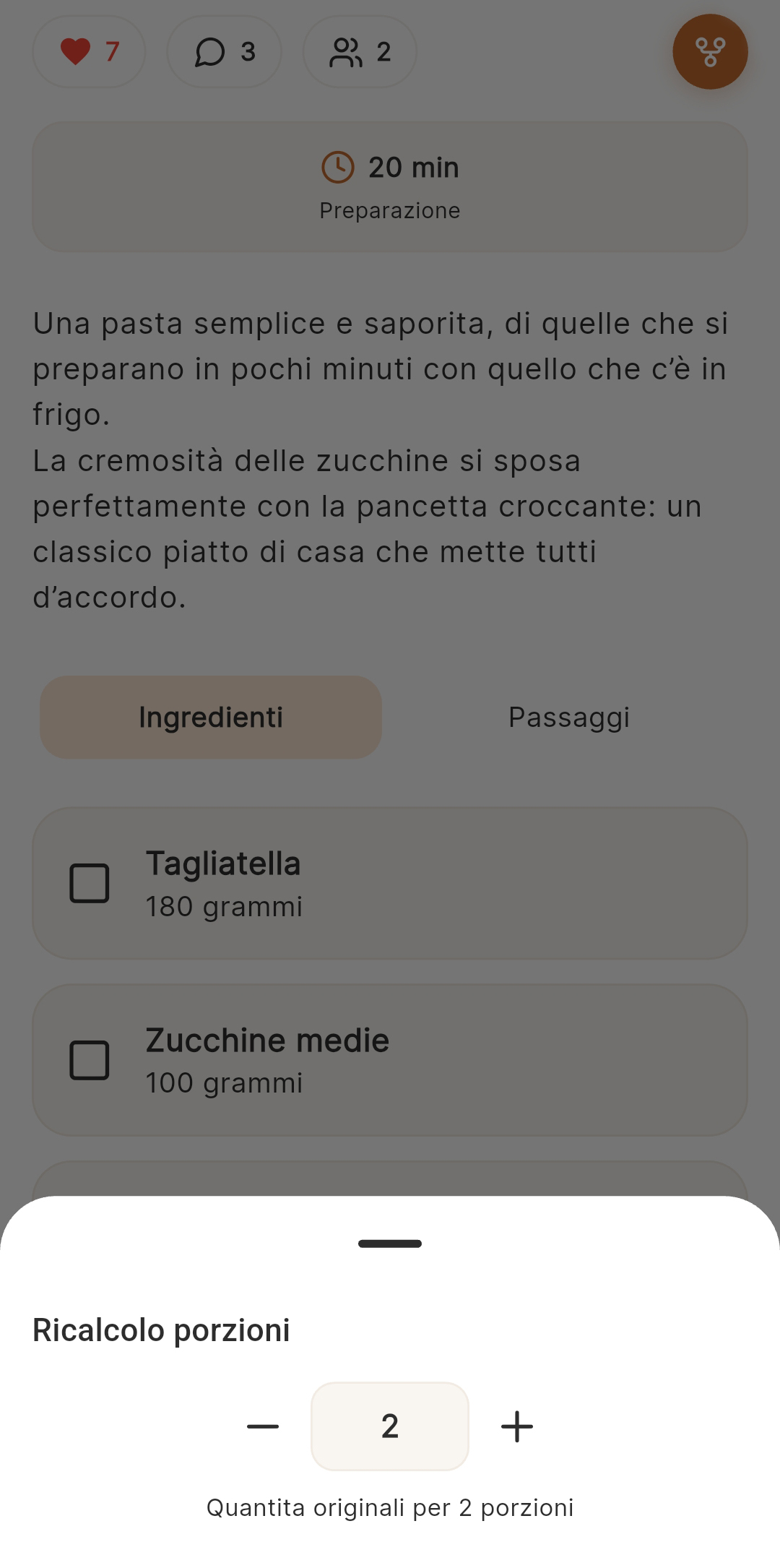Open the comments via the speech bubble icon
Screen dimensions: 780x1568
209,51
